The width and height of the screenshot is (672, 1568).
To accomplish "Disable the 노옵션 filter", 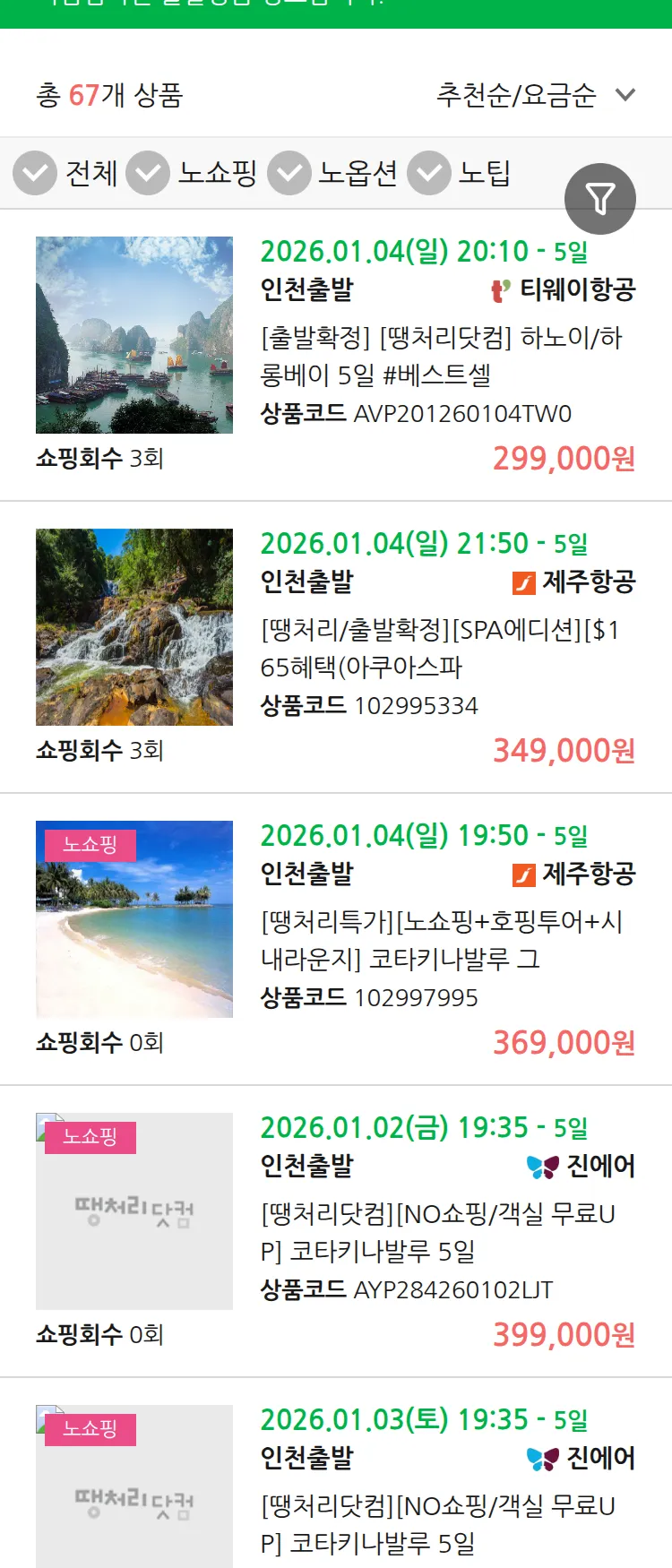I will [x=289, y=173].
